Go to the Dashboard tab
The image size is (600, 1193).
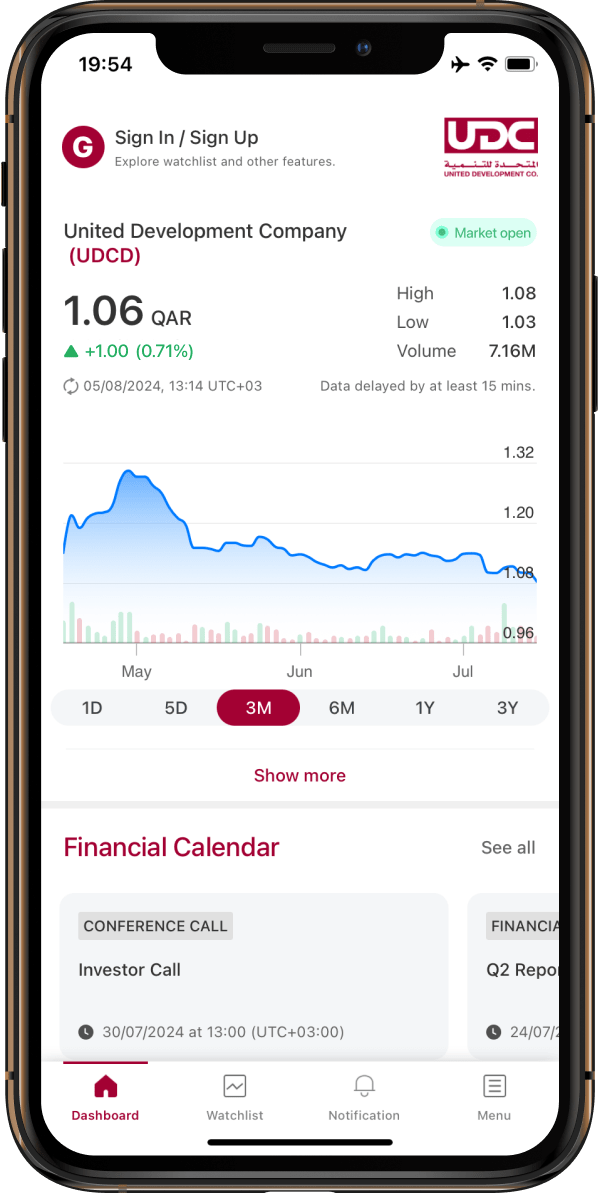(x=105, y=1096)
